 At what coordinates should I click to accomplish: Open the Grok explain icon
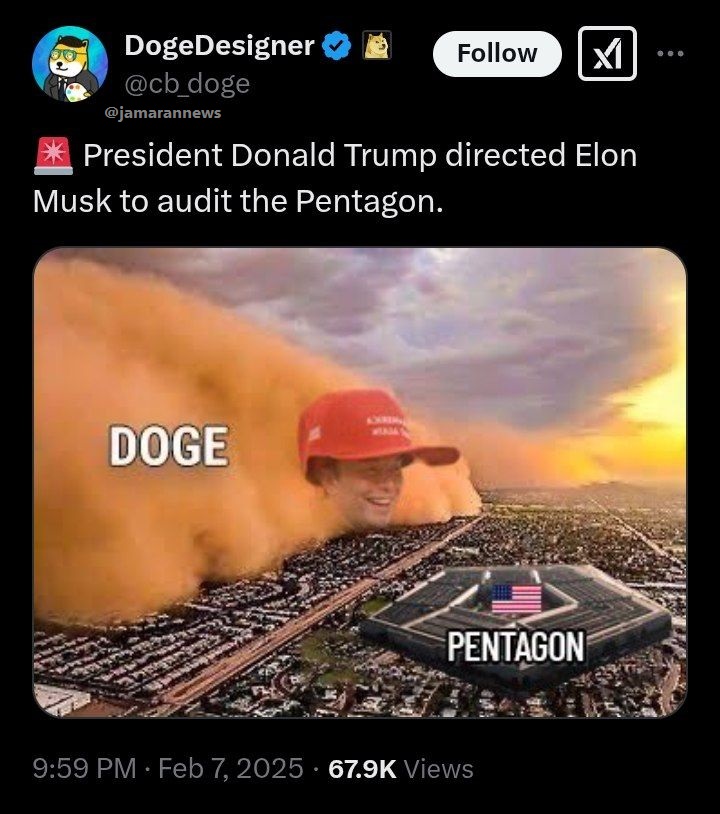[608, 54]
